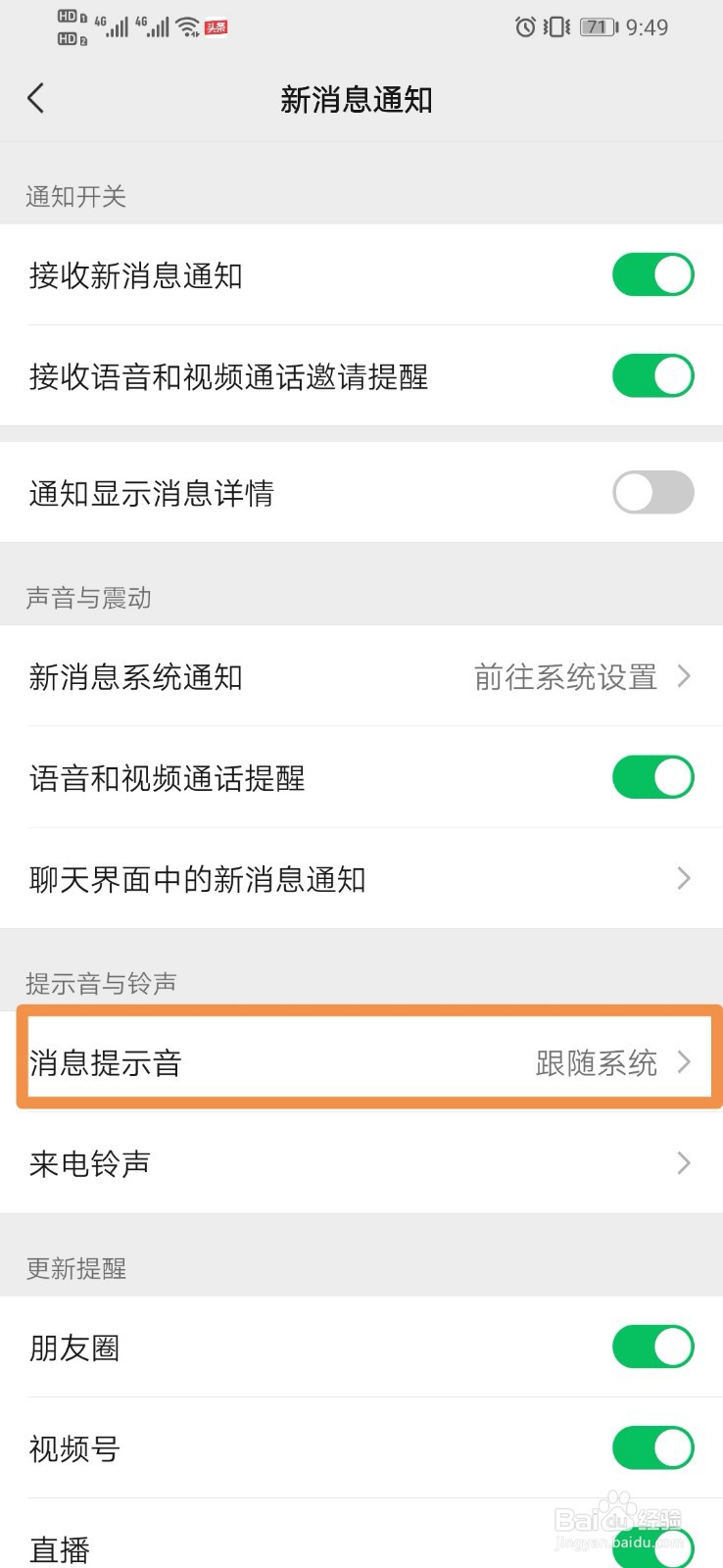Toggle off 朋友圈 update reminders
The image size is (723, 1568).
[x=652, y=1347]
